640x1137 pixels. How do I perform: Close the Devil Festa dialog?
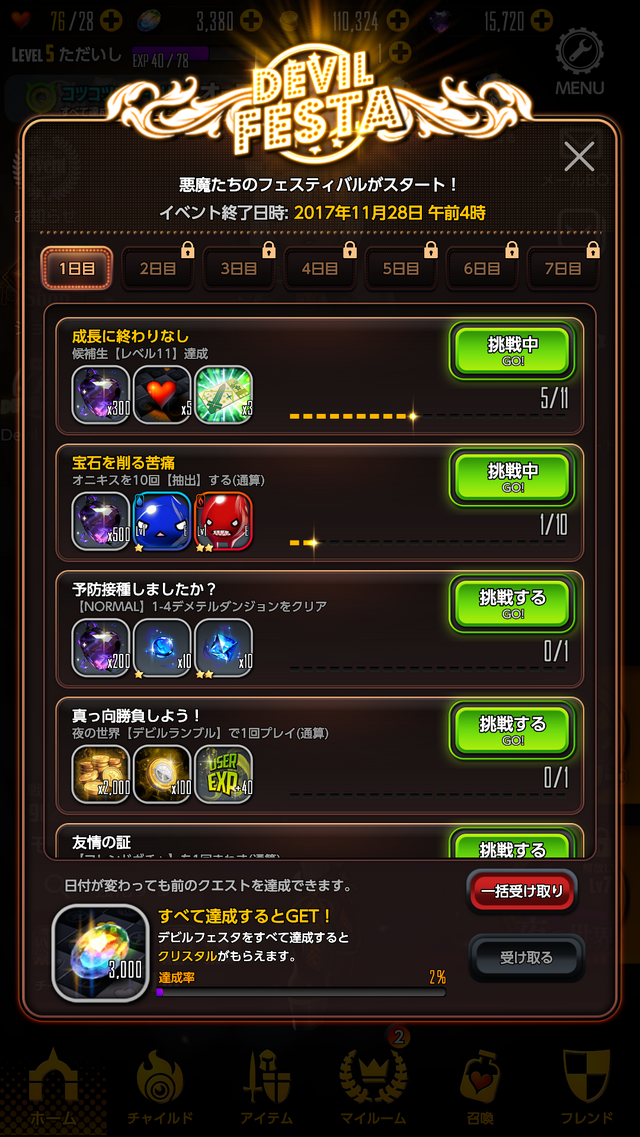[579, 157]
